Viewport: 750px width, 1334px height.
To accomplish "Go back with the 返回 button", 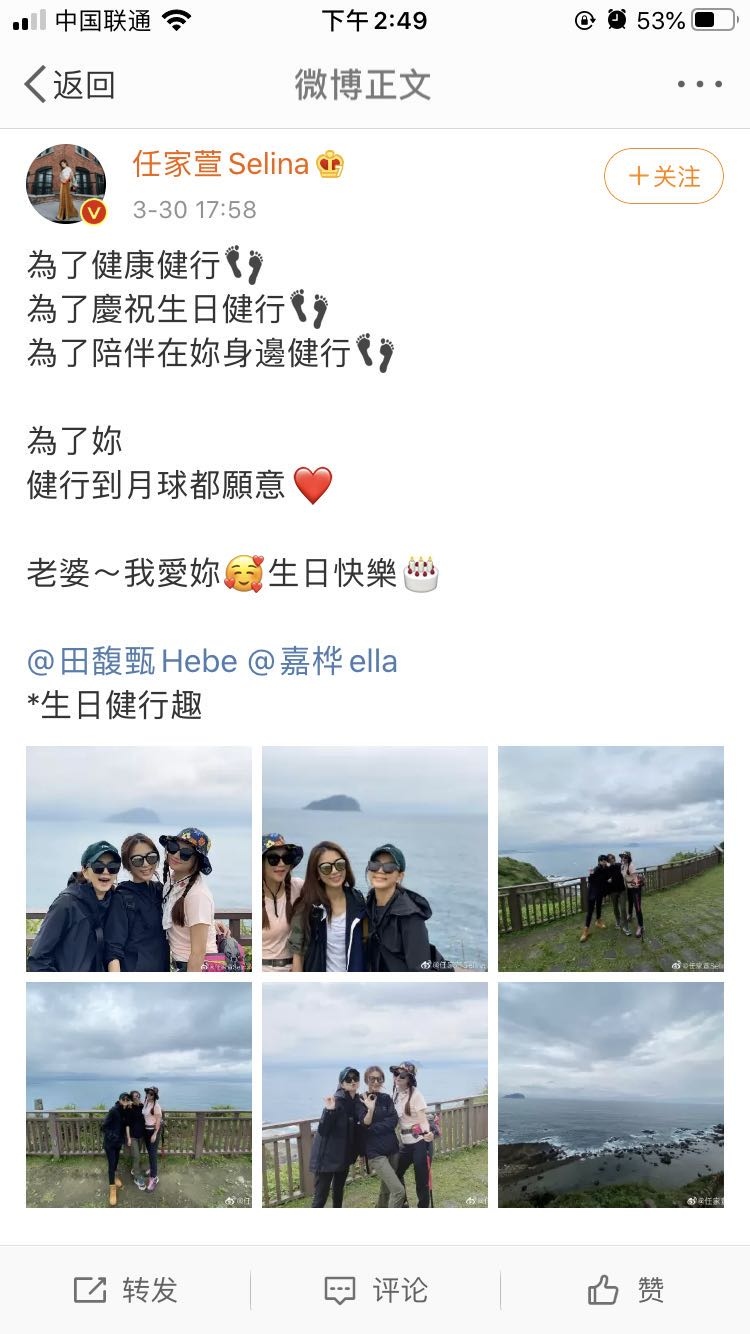I will click(x=68, y=85).
